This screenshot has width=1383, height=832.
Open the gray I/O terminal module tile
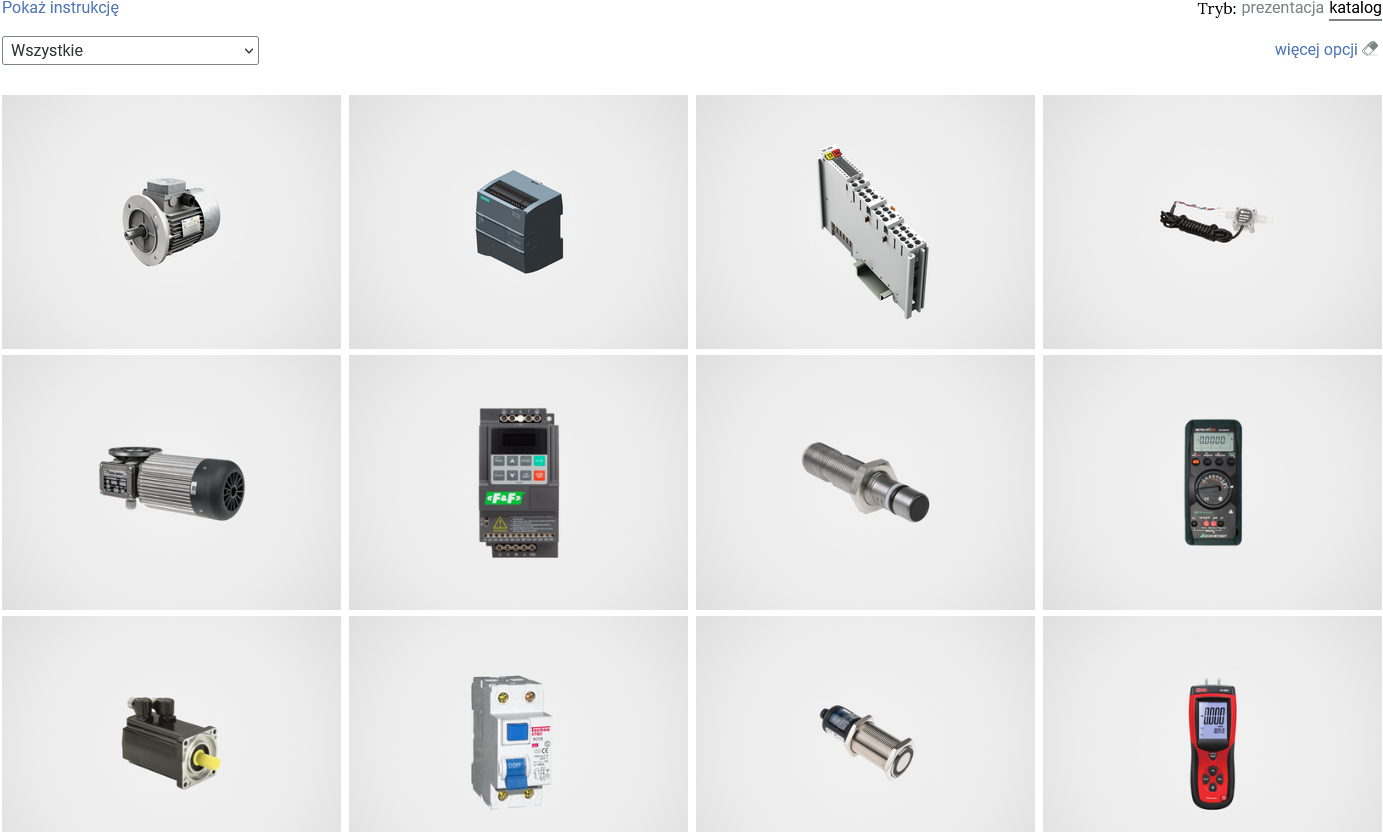(x=865, y=222)
